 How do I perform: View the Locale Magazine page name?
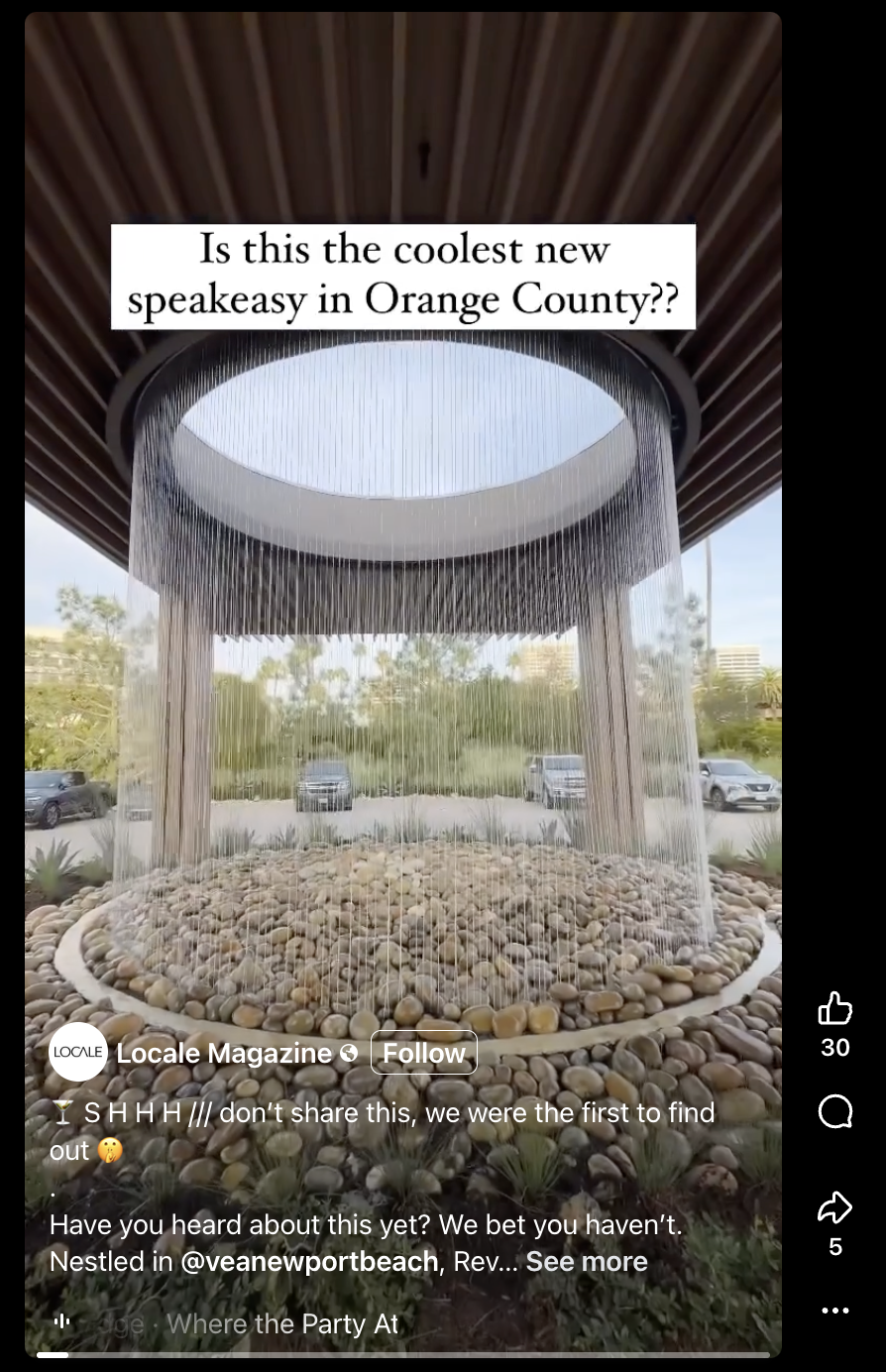(224, 1053)
